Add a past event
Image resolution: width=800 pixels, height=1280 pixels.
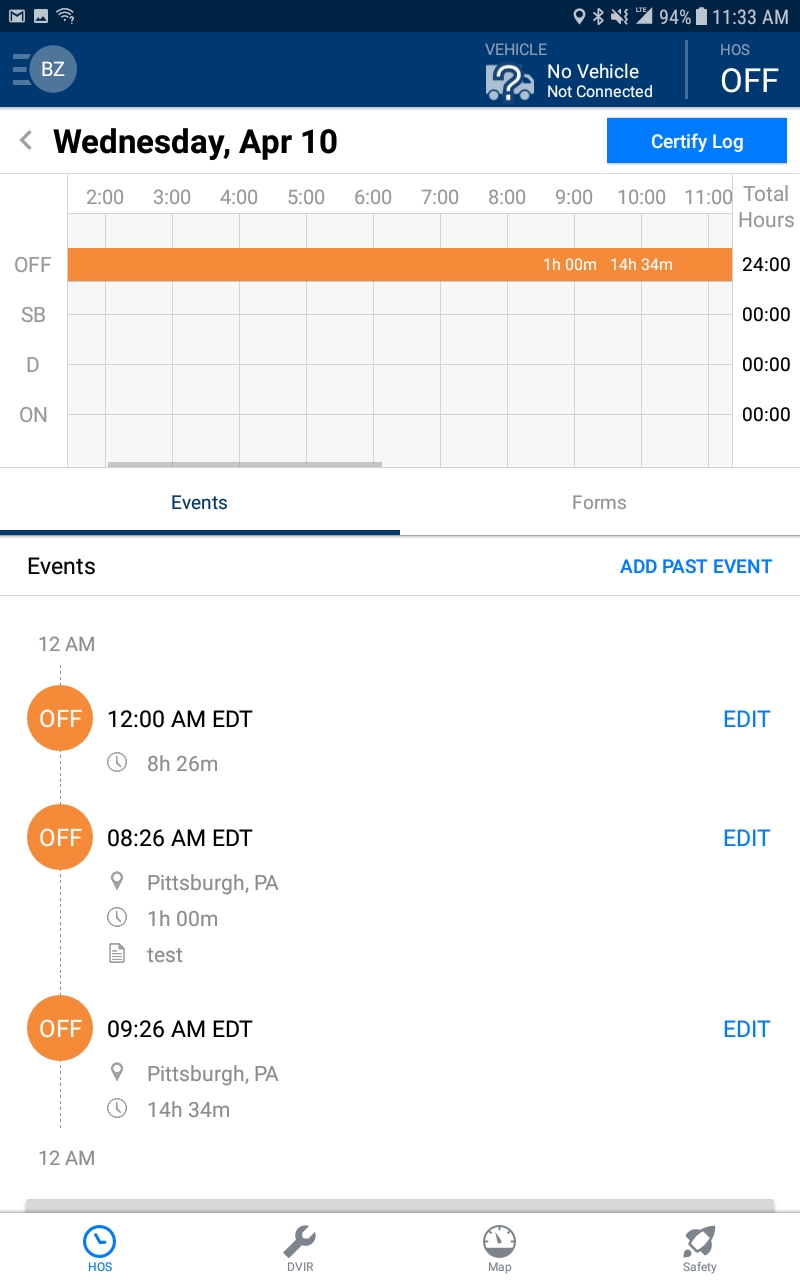tap(695, 567)
